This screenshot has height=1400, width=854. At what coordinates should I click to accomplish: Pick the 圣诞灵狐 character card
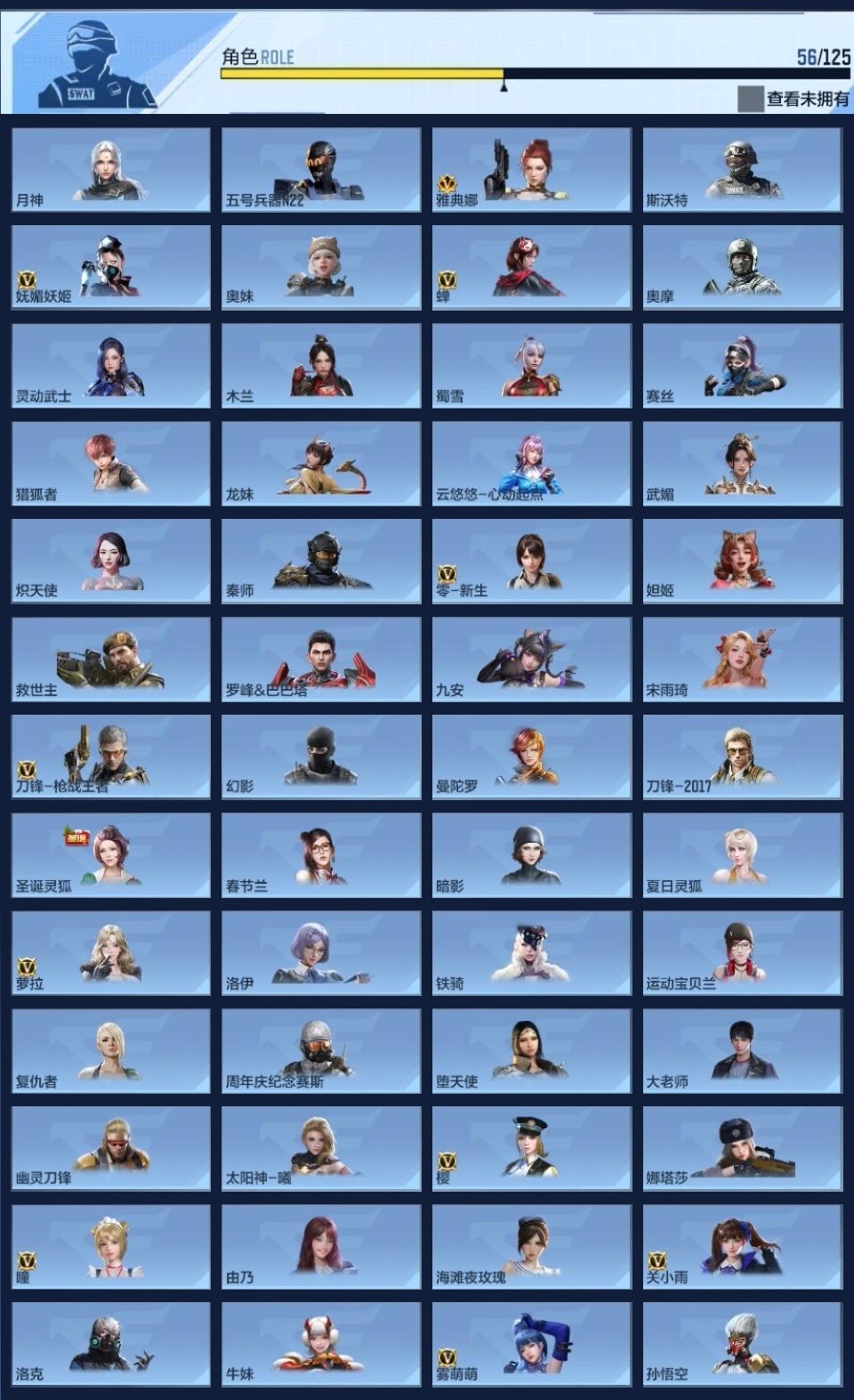[111, 854]
